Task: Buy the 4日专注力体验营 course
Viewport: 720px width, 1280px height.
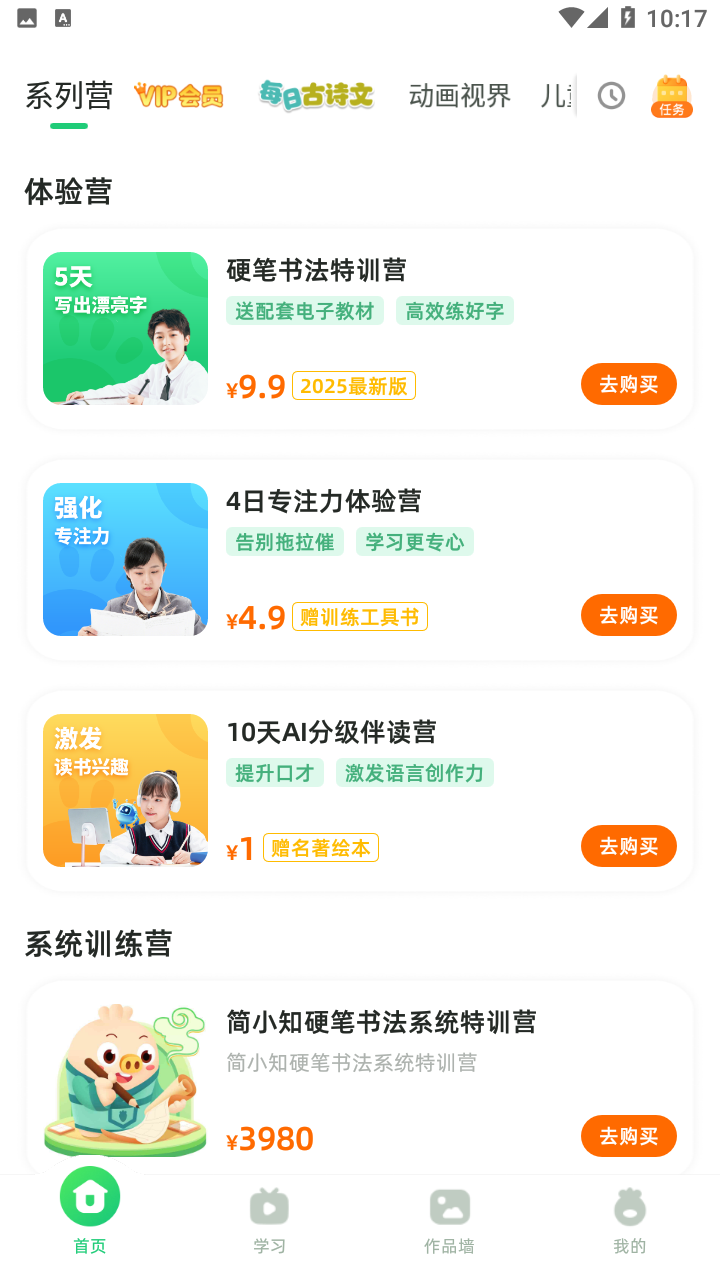Action: 628,615
